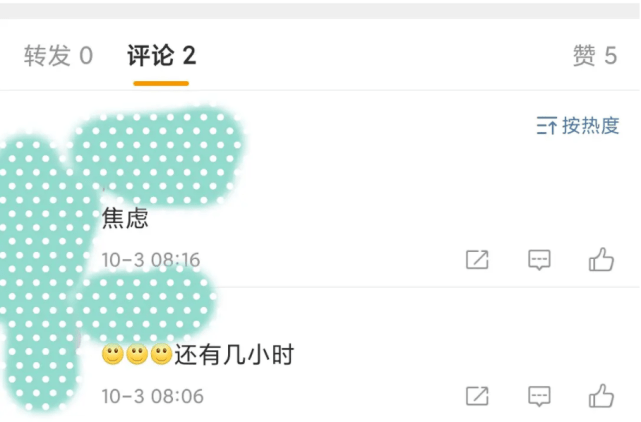Change comment sorting via 按热度
Screen dimensions: 641x422
point(578,126)
